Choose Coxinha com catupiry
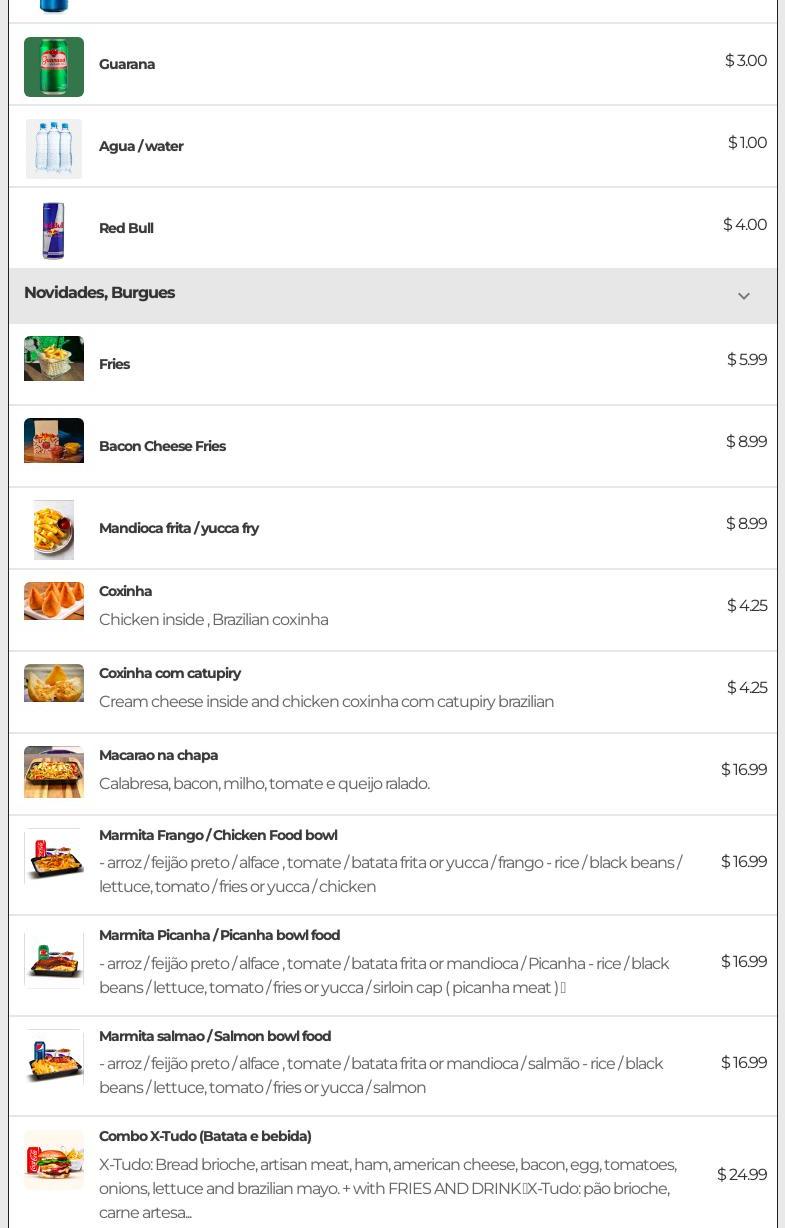The height and width of the screenshot is (1228, 785). click(170, 673)
